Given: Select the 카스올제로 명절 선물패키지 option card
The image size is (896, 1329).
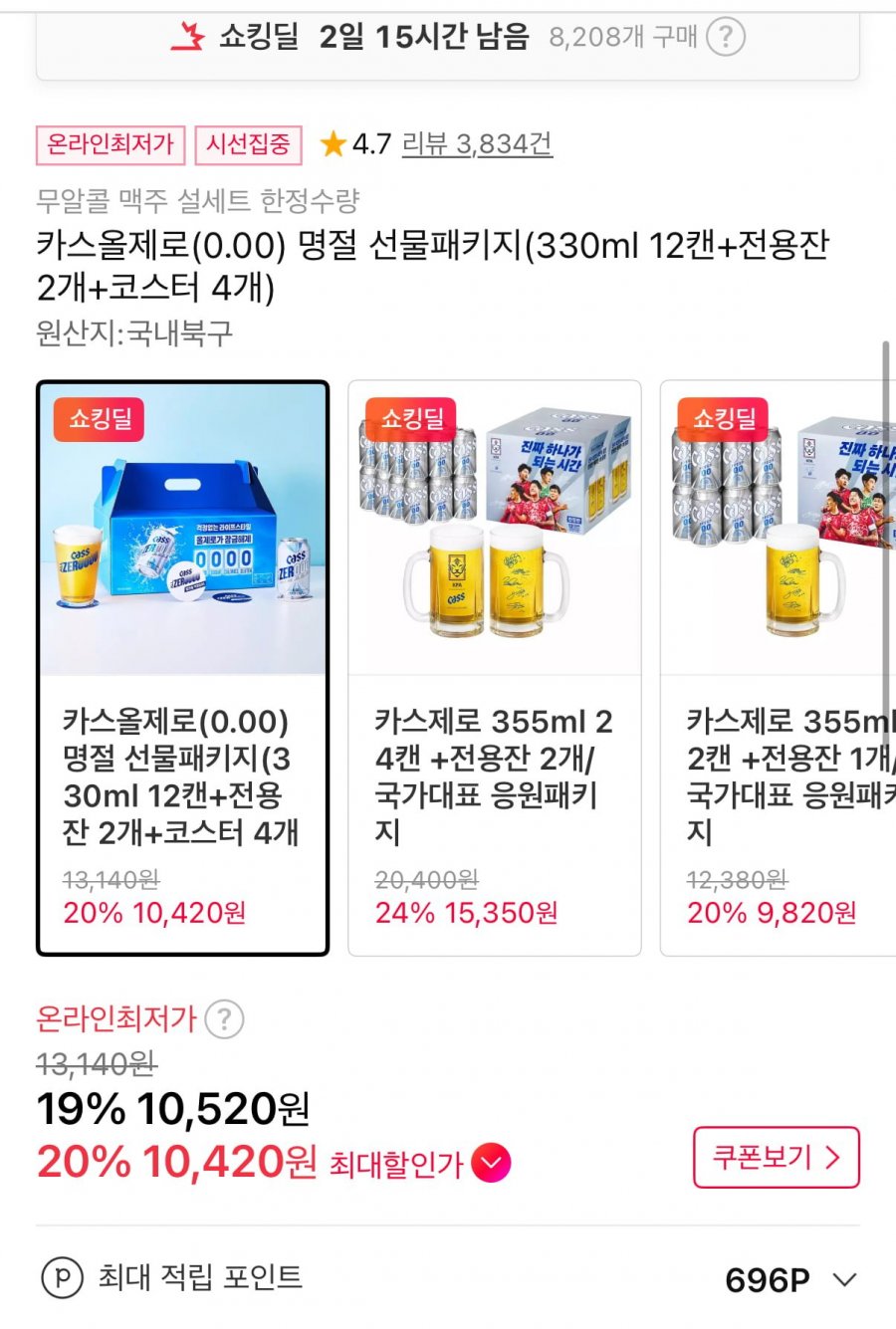Looking at the screenshot, I should click(x=182, y=667).
